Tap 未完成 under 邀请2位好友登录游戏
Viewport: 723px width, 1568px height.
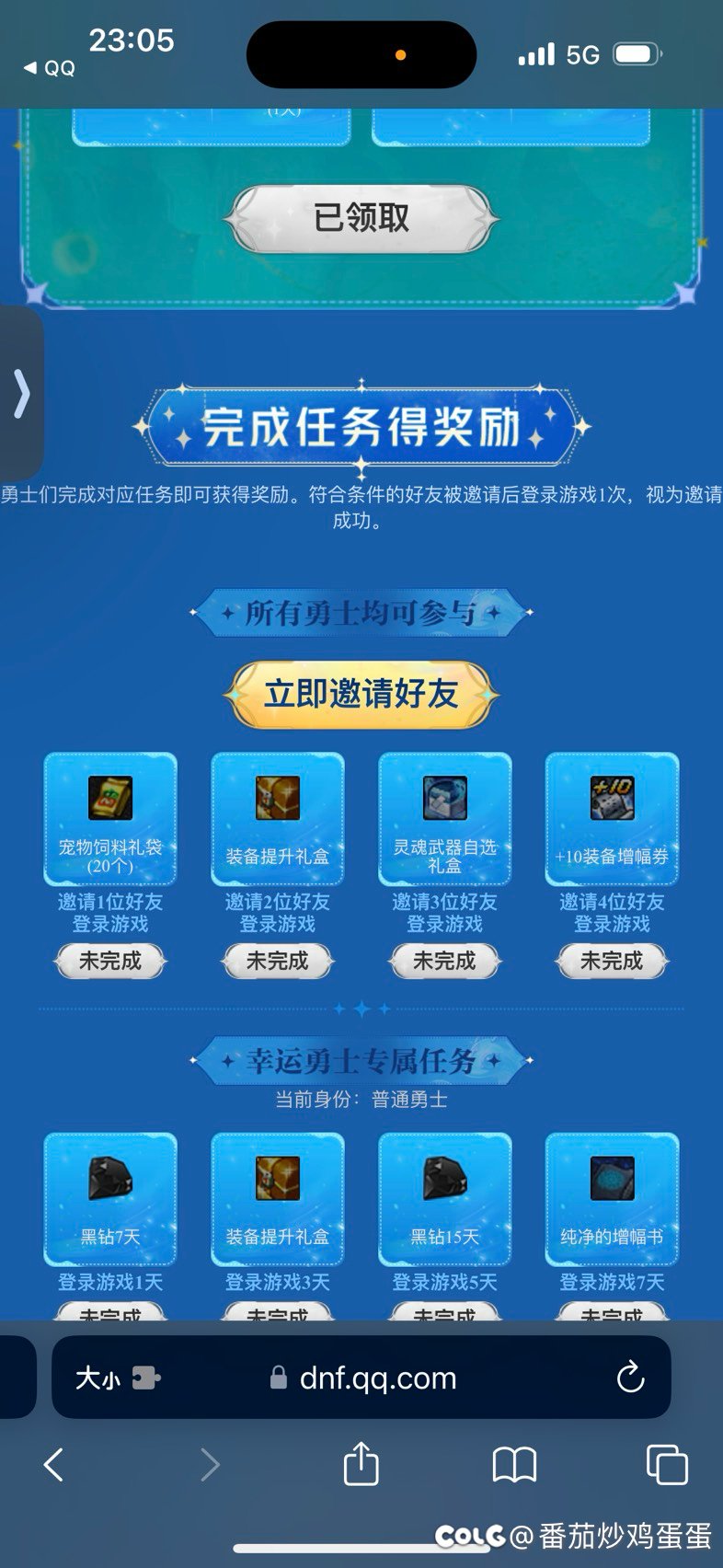[277, 961]
